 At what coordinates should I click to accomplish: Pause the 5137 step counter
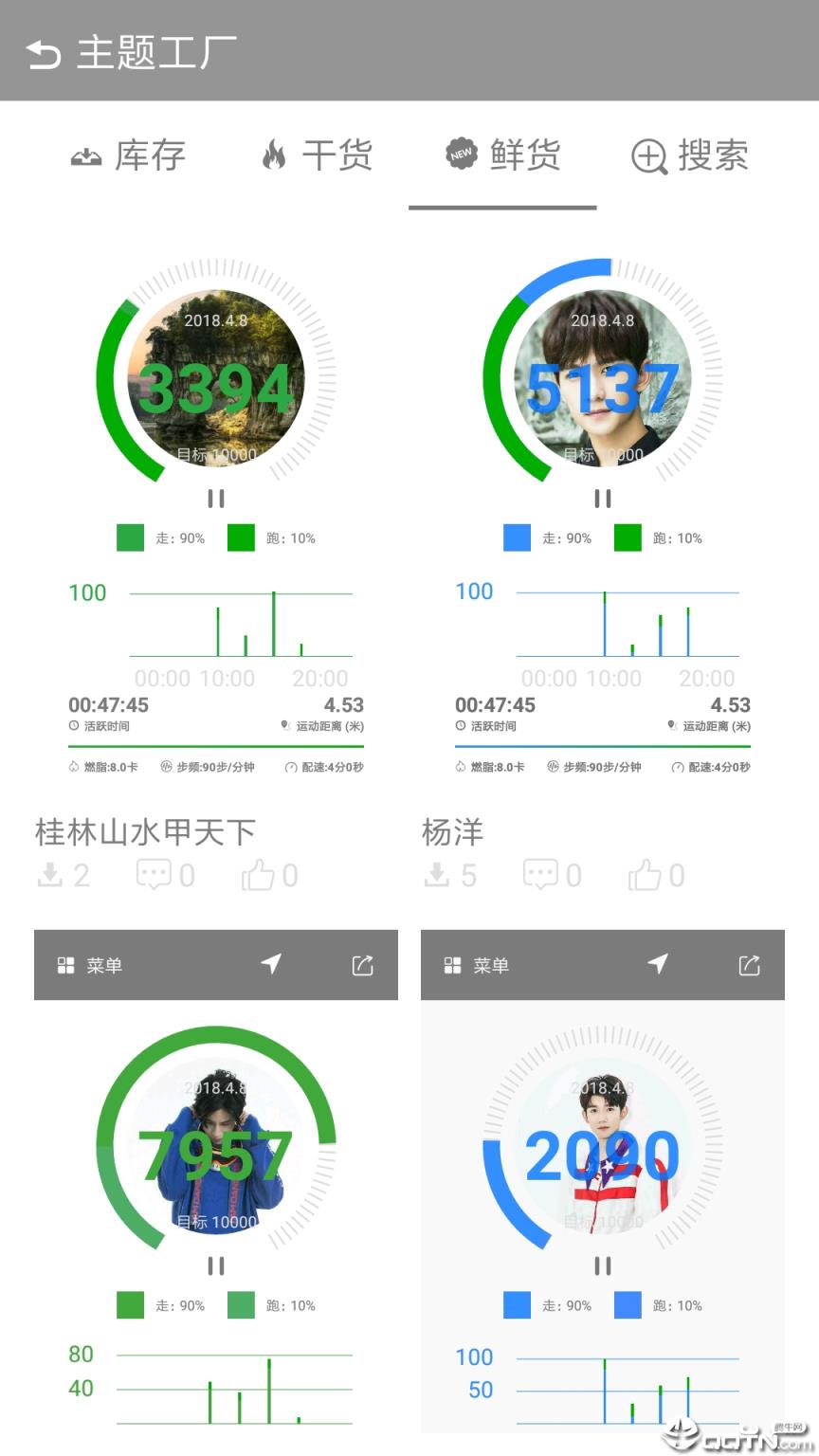tap(602, 498)
